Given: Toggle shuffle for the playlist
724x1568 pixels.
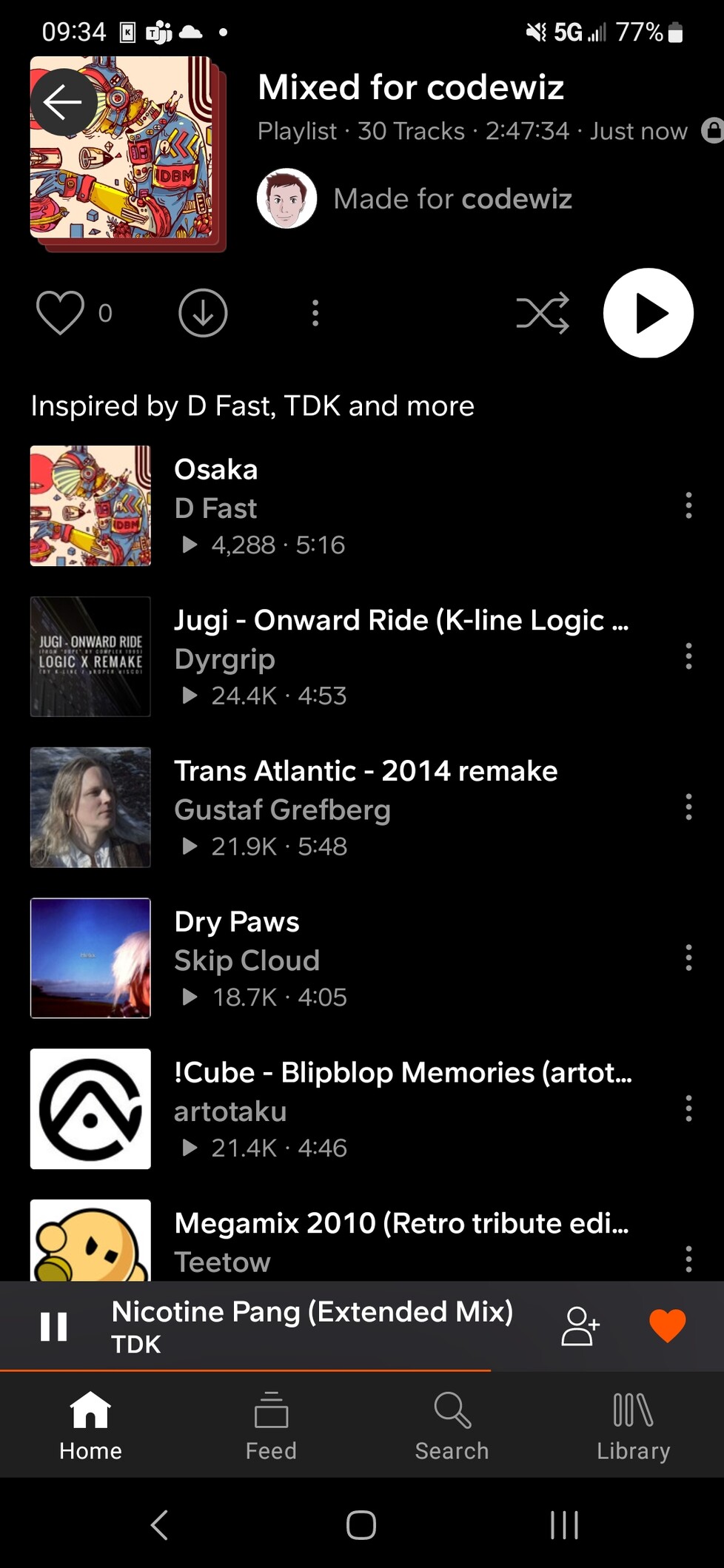Looking at the screenshot, I should [x=543, y=313].
